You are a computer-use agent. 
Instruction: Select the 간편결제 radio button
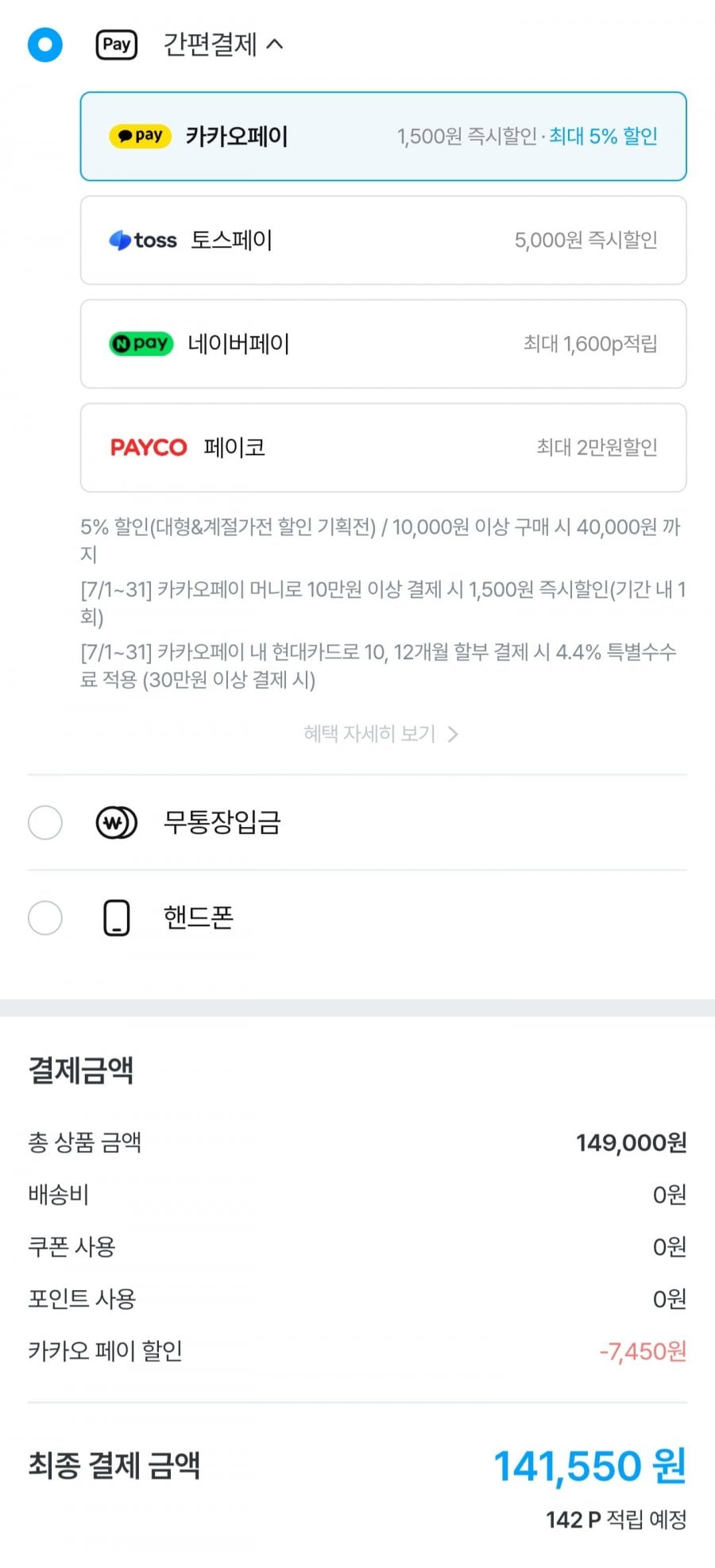pos(45,44)
